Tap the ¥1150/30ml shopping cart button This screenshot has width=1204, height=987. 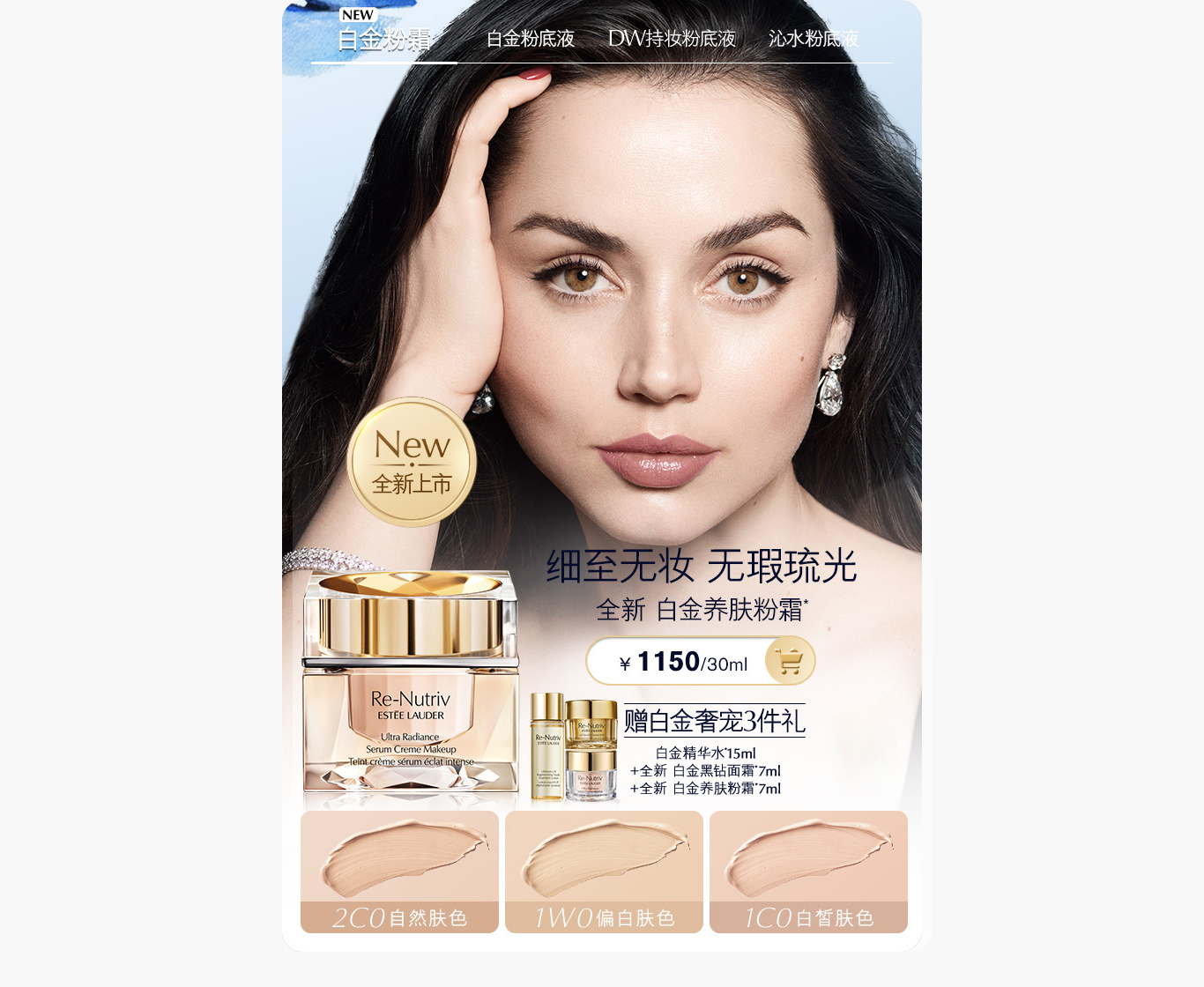[x=789, y=661]
